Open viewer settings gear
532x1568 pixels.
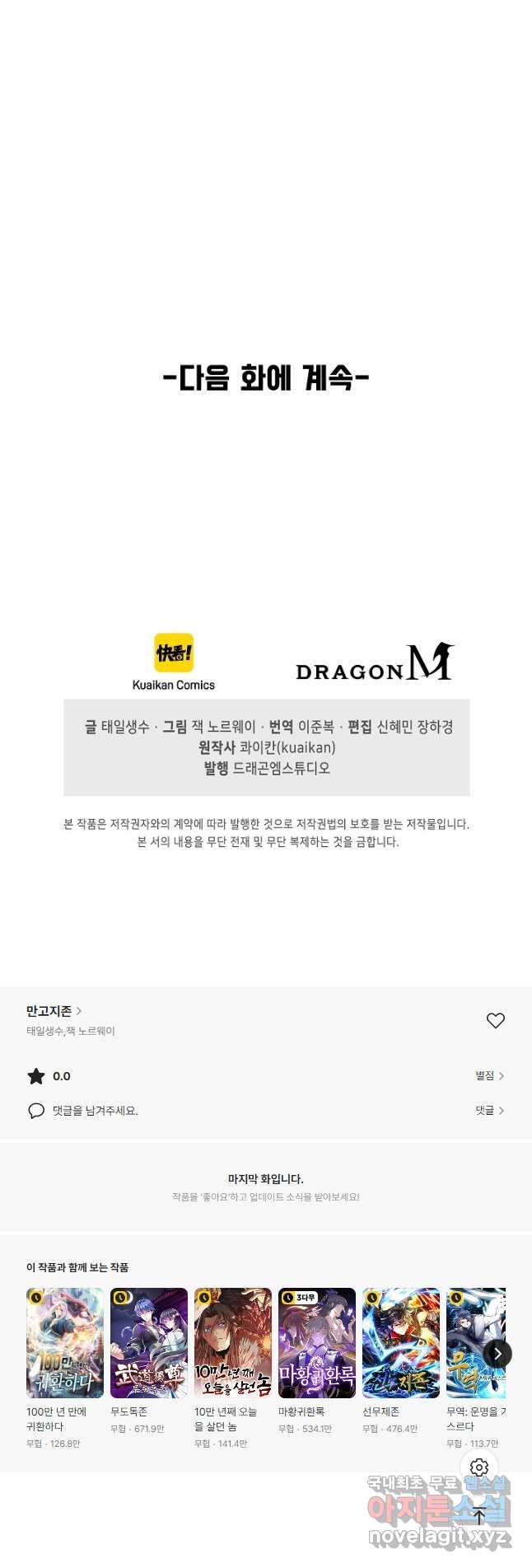[x=479, y=1467]
